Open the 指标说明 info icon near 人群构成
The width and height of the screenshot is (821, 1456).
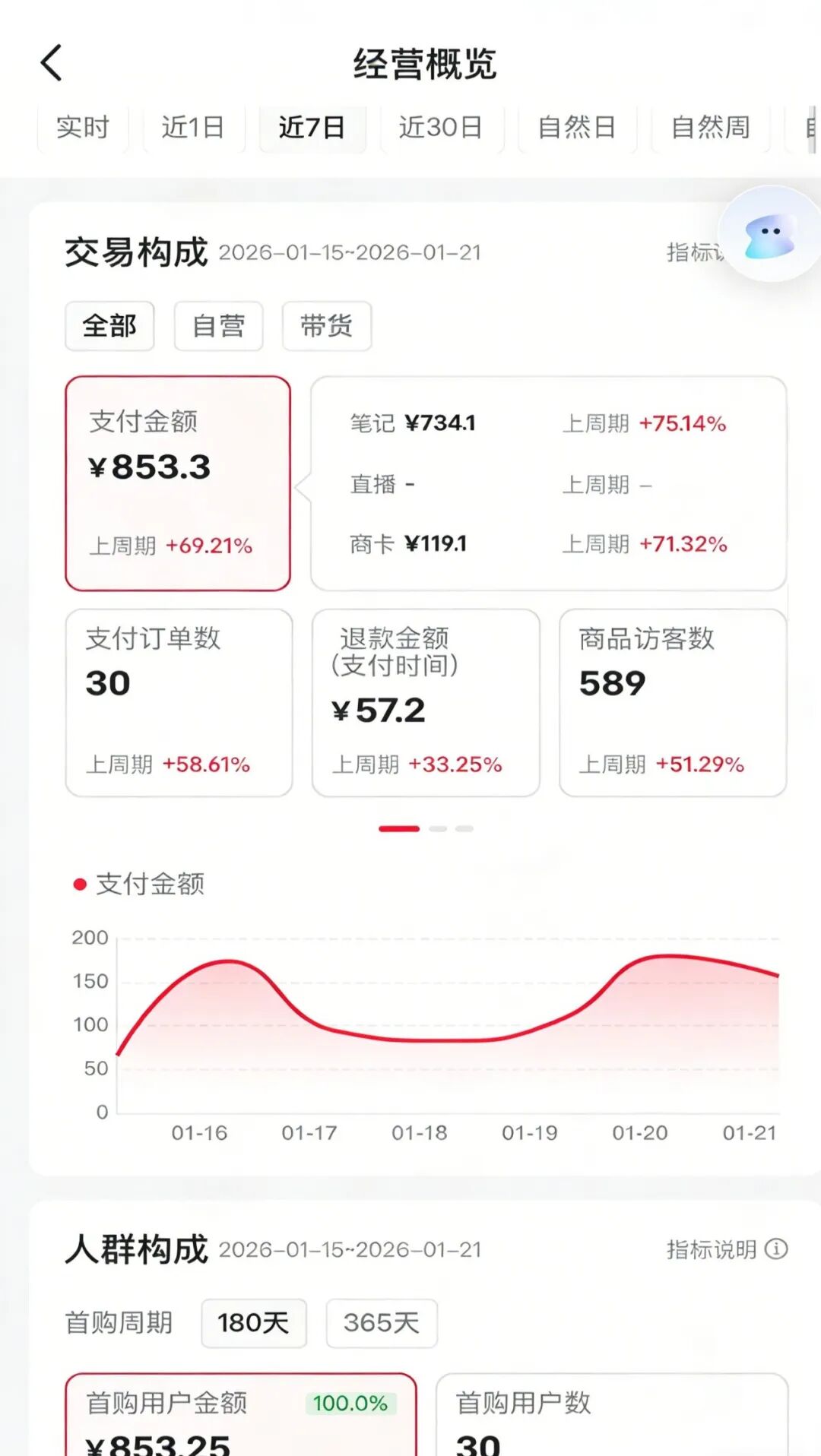point(775,1249)
